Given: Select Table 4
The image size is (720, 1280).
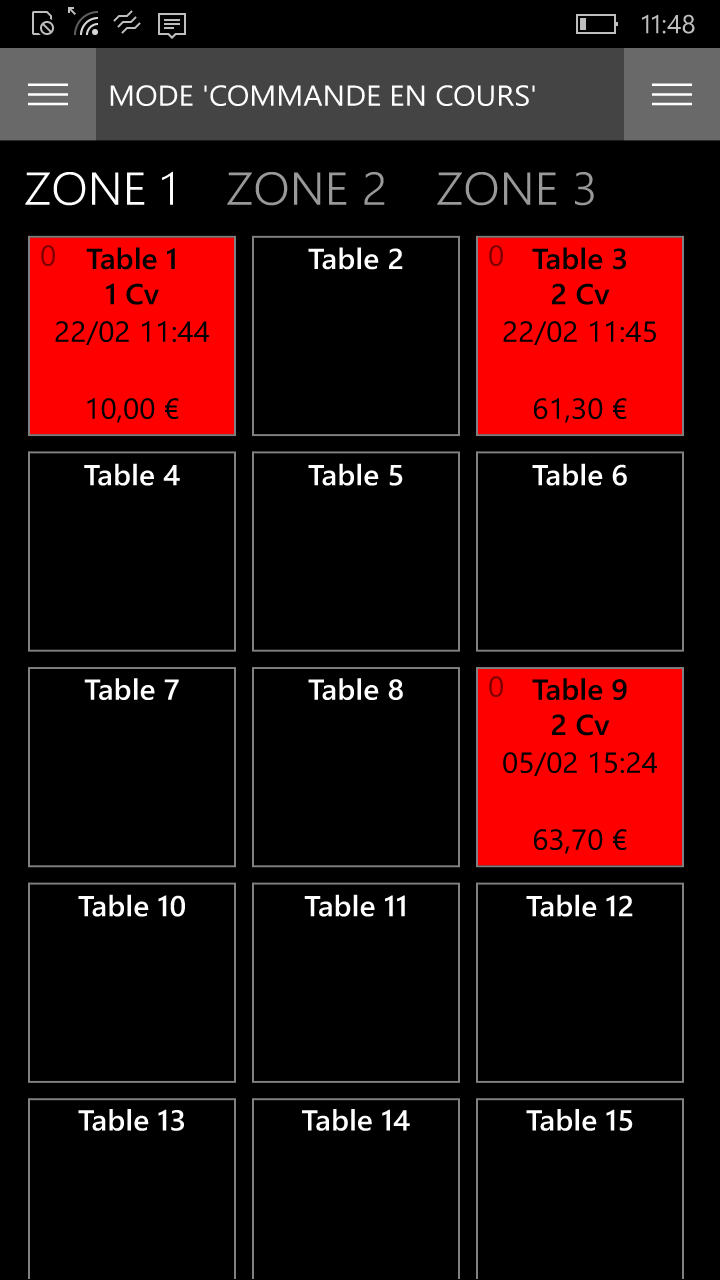Looking at the screenshot, I should (132, 552).
